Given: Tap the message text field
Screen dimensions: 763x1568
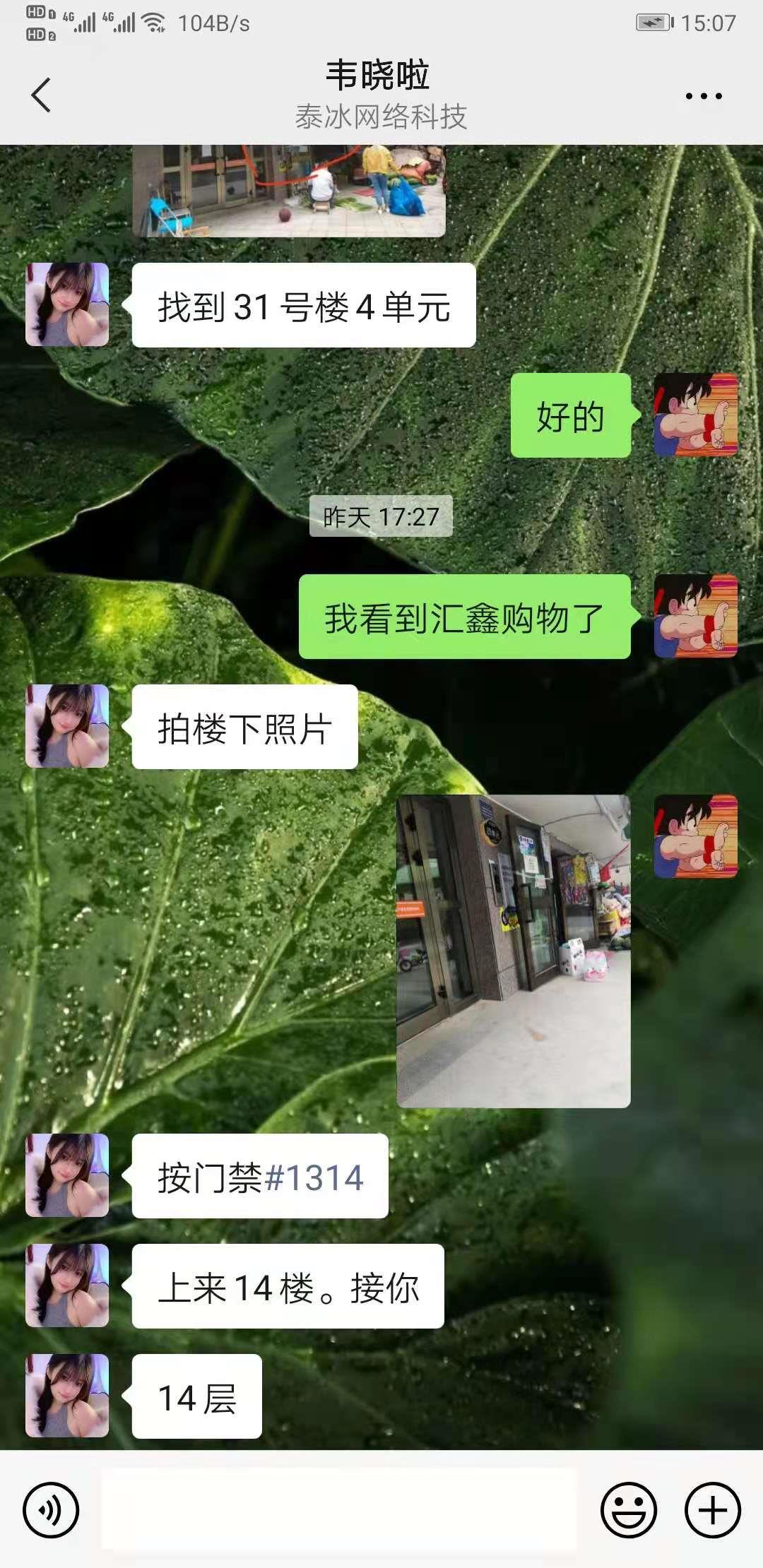Looking at the screenshot, I should 339,1509.
